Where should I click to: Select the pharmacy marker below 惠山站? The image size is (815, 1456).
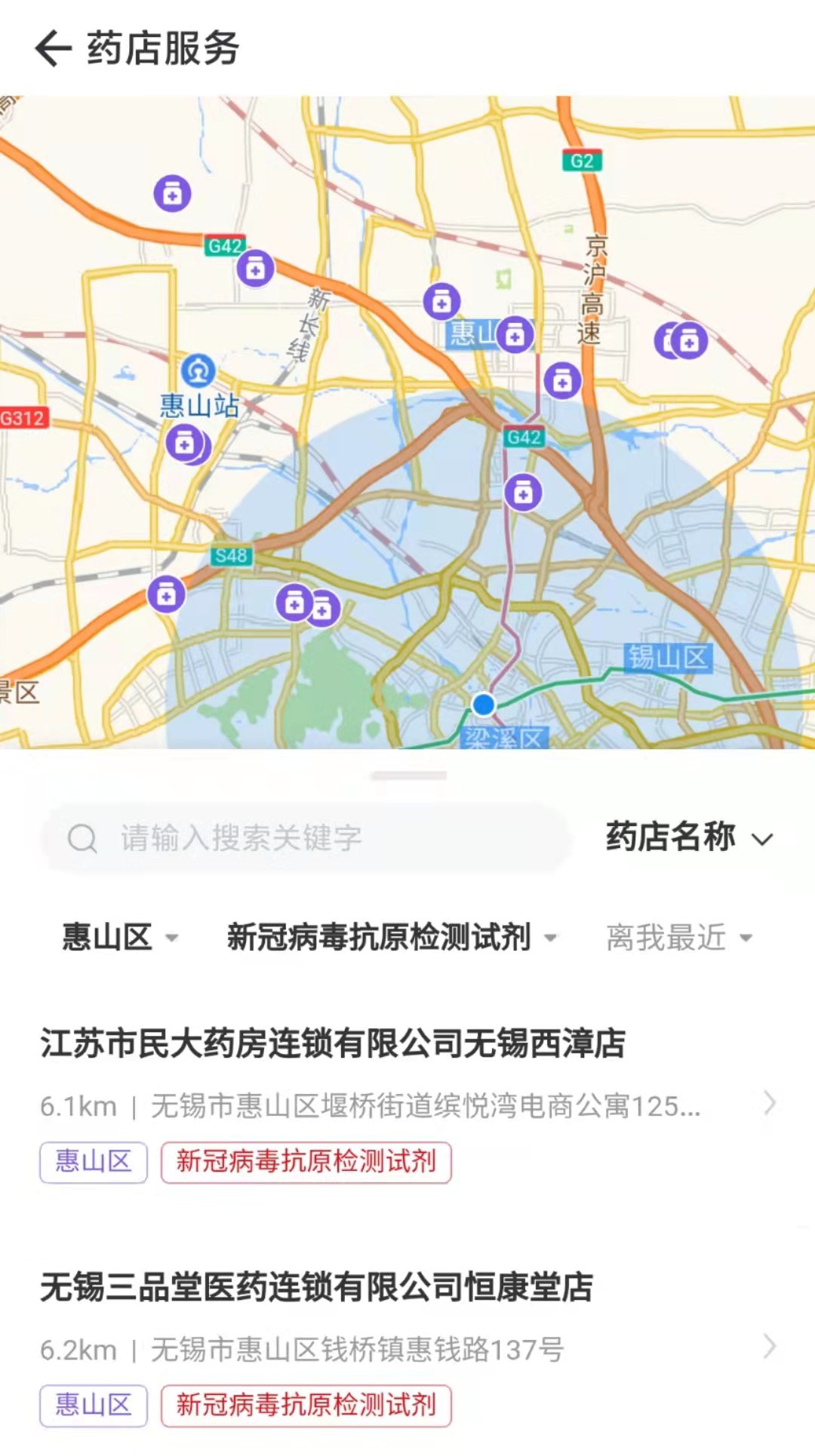point(185,443)
